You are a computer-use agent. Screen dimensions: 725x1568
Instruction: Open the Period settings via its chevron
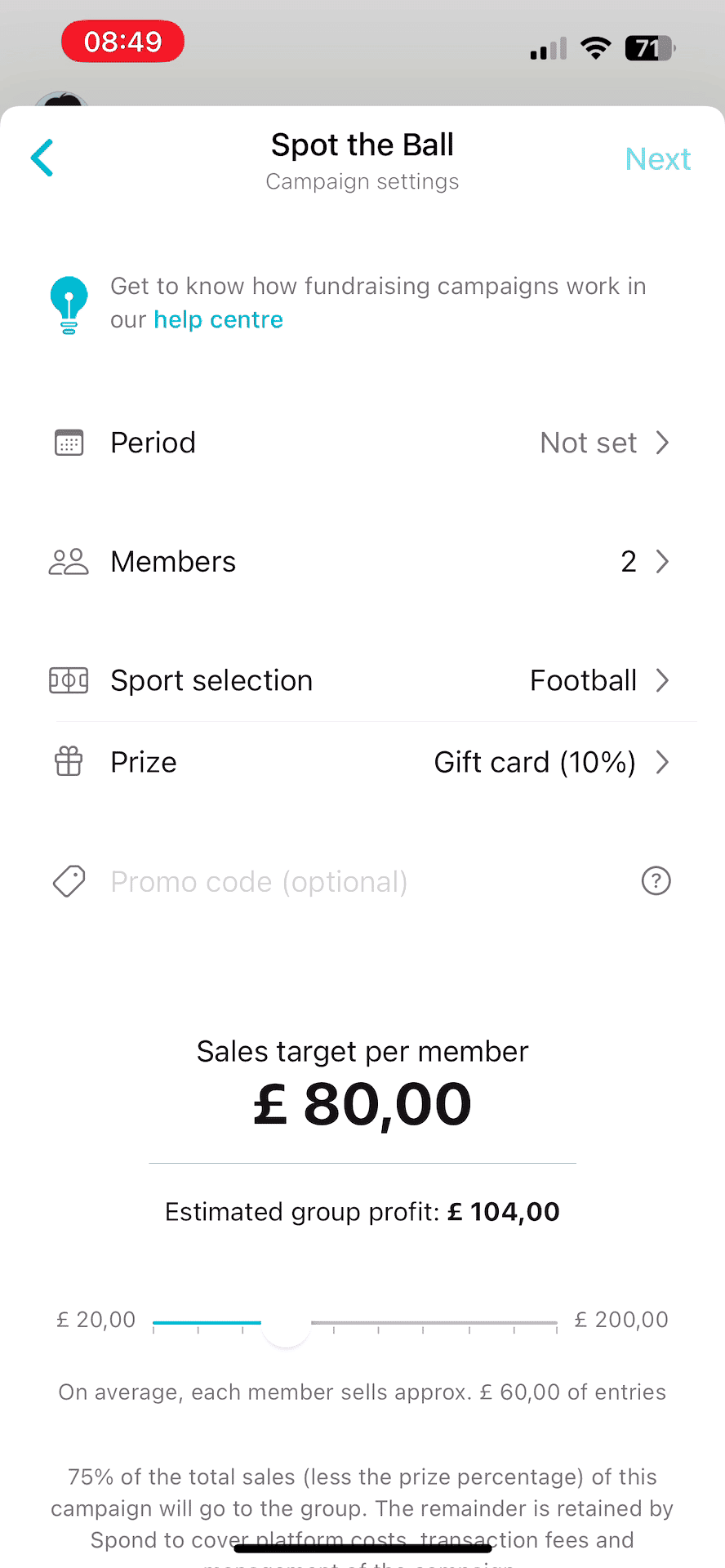662,442
